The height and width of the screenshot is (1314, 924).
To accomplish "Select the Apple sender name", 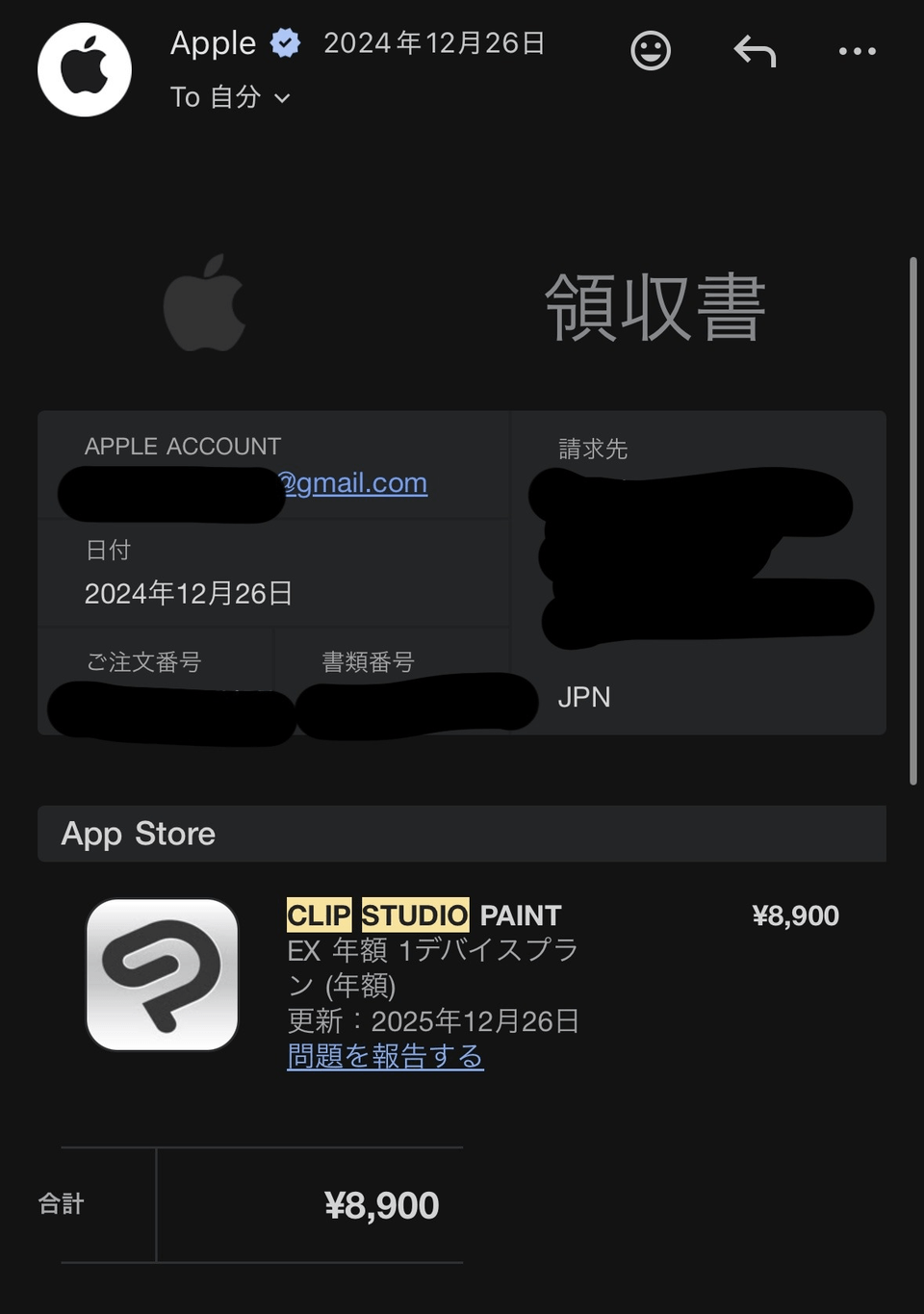I will tap(212, 42).
